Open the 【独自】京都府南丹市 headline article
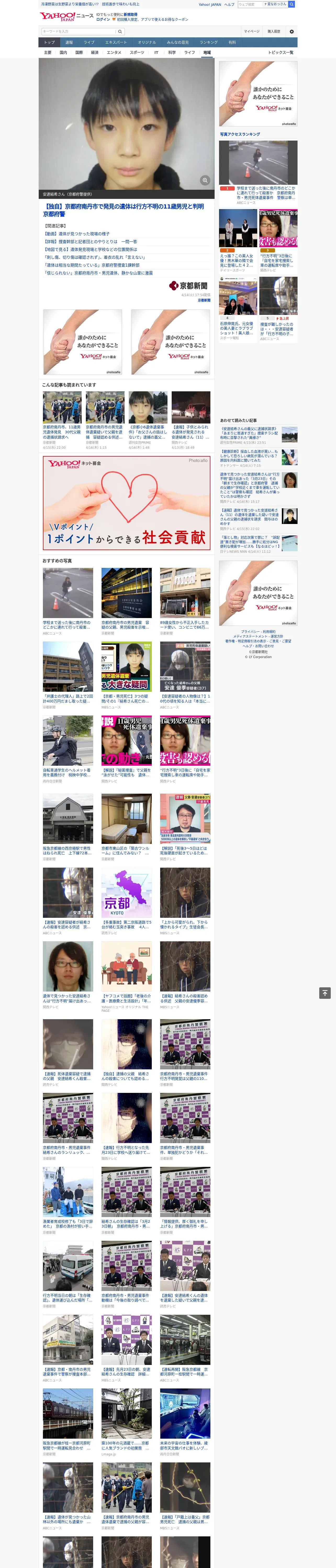The image size is (336, 1568). 123,211
